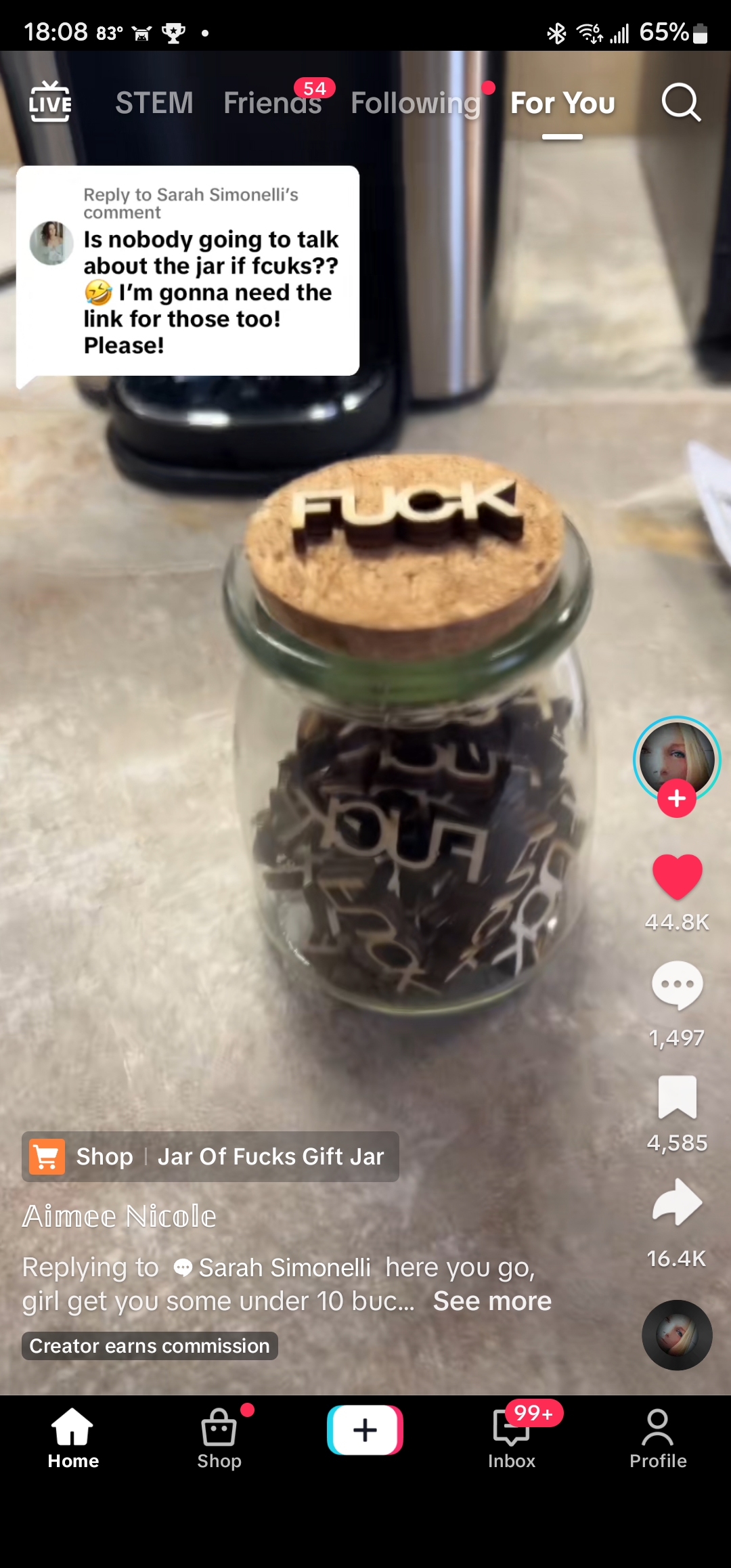The height and width of the screenshot is (1568, 731).
Task: Open the Inbox tab
Action: [512, 1438]
